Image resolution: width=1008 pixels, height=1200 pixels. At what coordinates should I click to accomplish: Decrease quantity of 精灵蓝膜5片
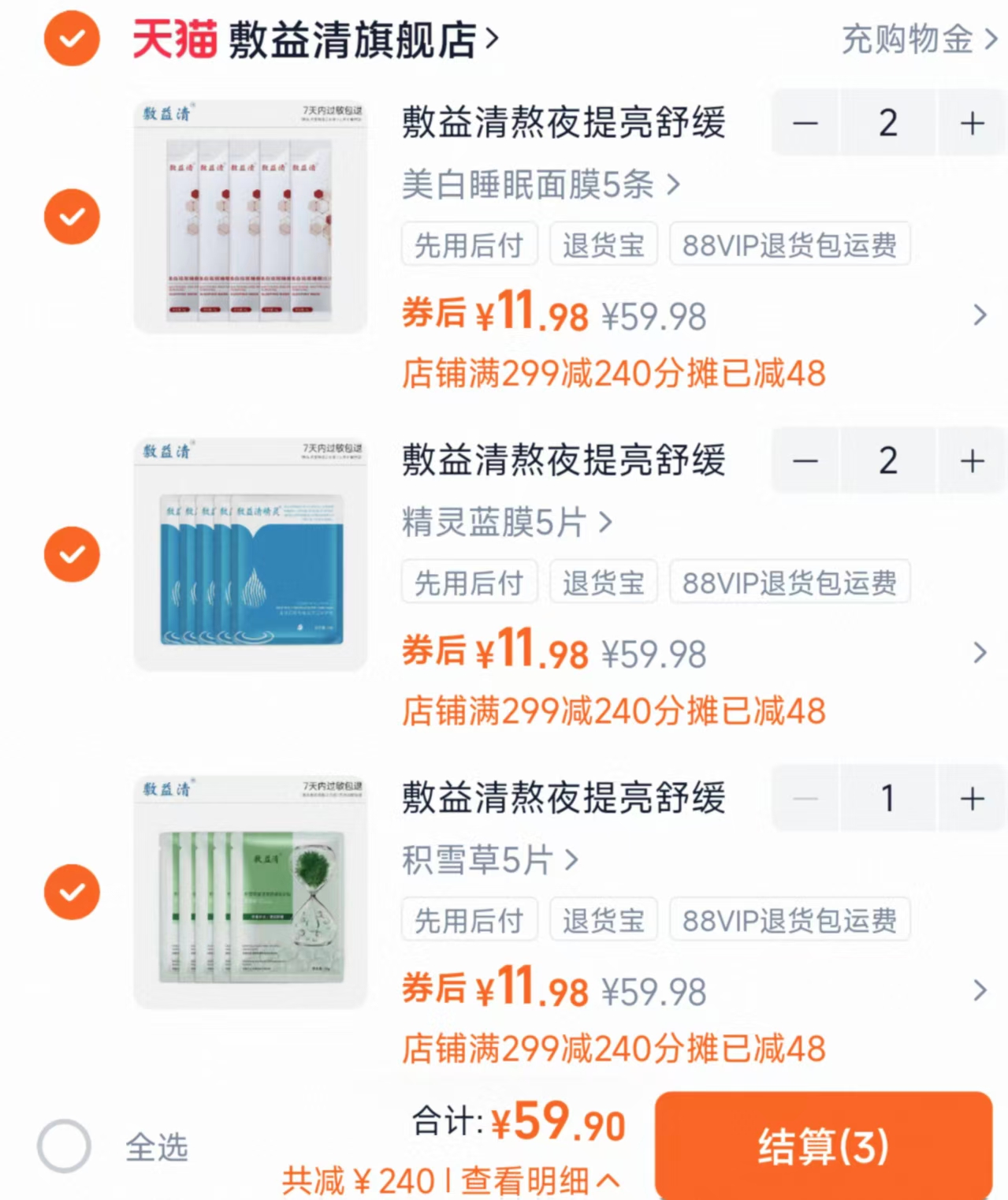(x=805, y=460)
